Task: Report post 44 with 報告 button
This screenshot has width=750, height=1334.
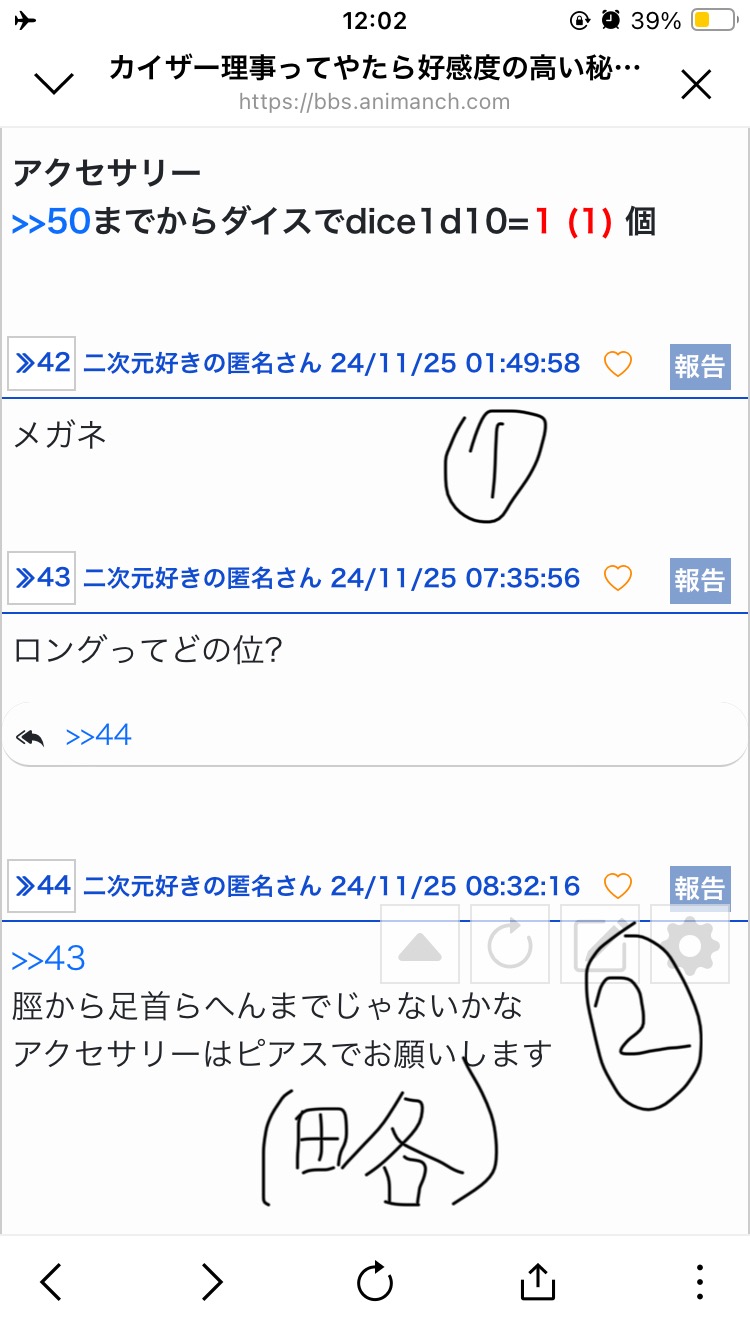Action: pos(700,887)
